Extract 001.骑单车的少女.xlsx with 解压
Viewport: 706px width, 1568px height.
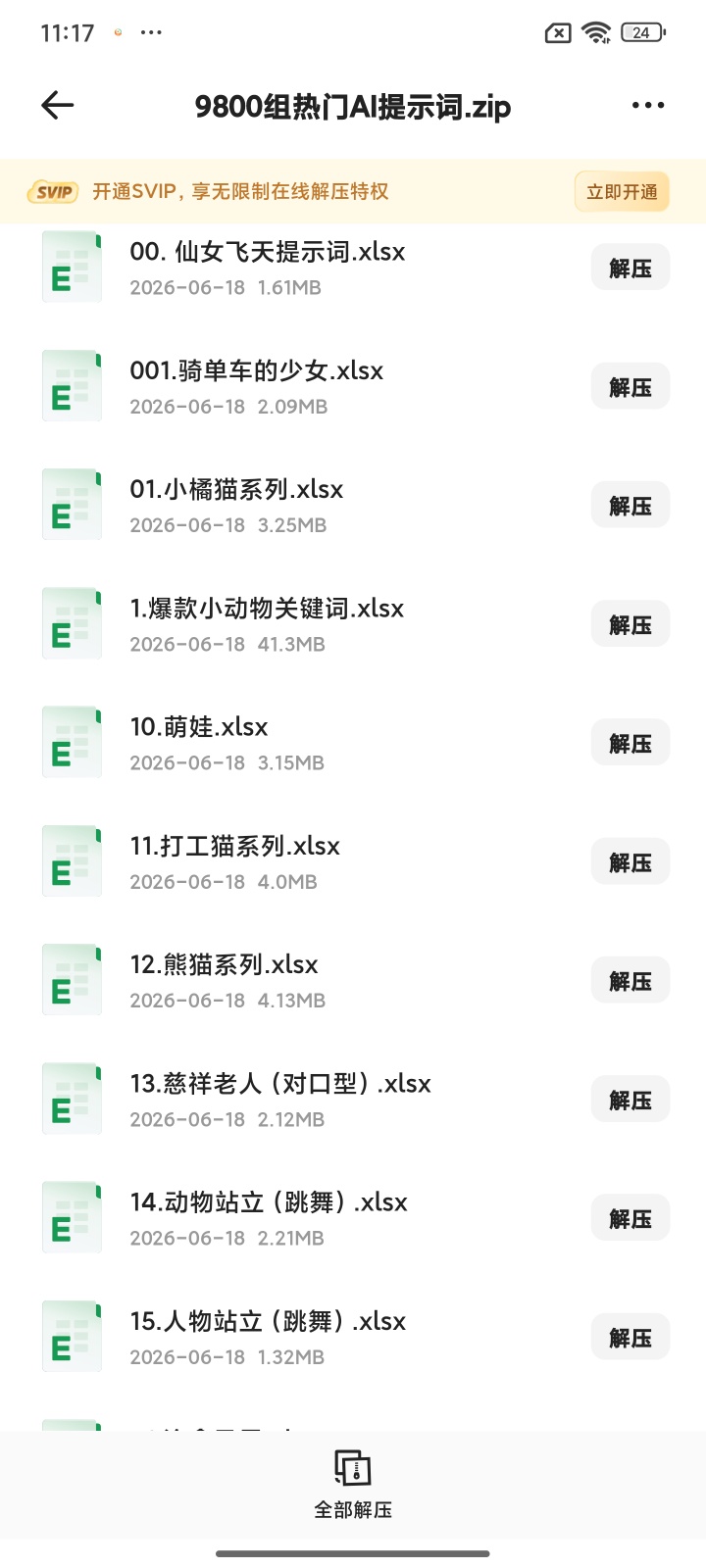coord(630,387)
